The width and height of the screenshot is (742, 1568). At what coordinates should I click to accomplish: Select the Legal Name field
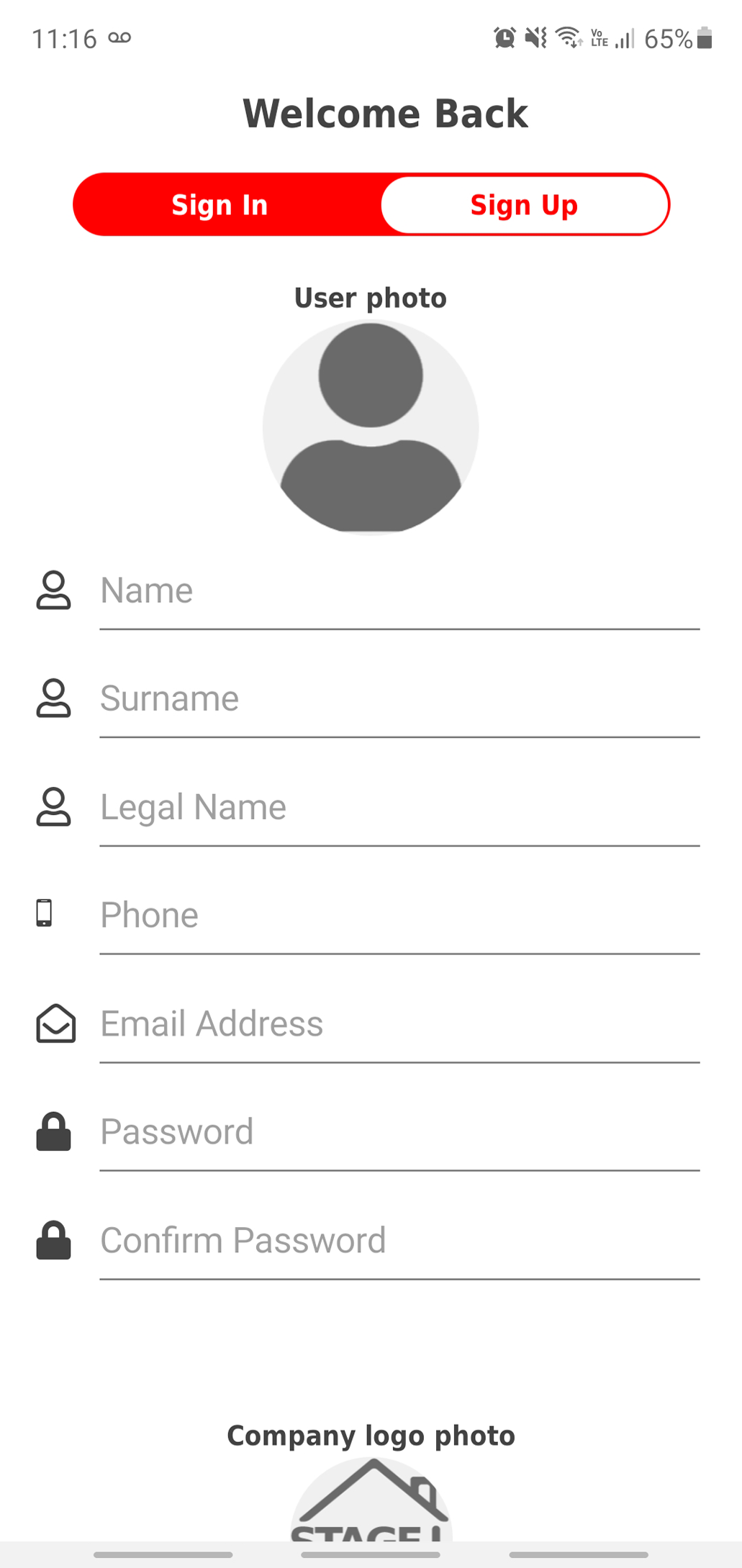tap(399, 808)
